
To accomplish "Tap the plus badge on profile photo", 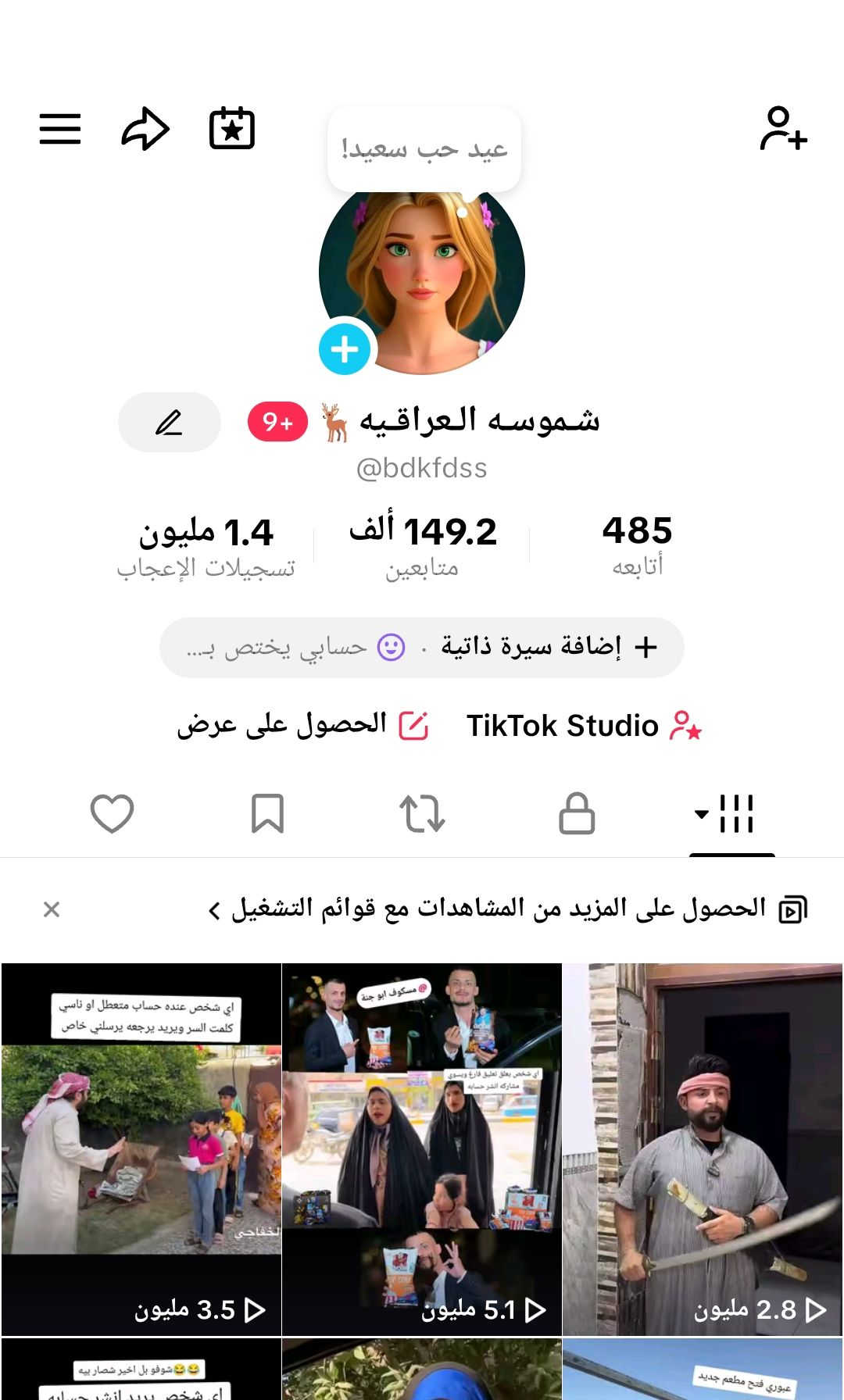I will [345, 349].
